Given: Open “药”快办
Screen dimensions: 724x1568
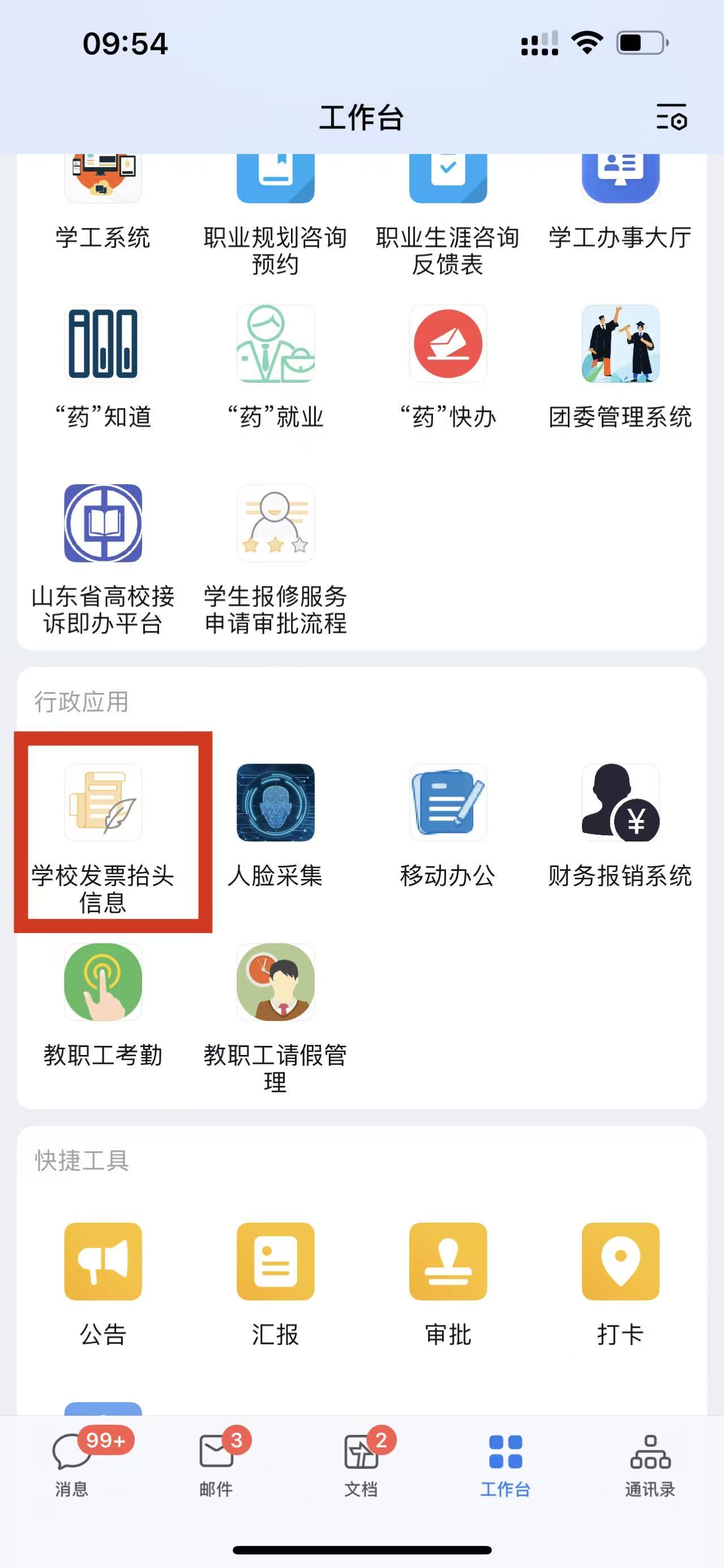Looking at the screenshot, I should click(448, 344).
